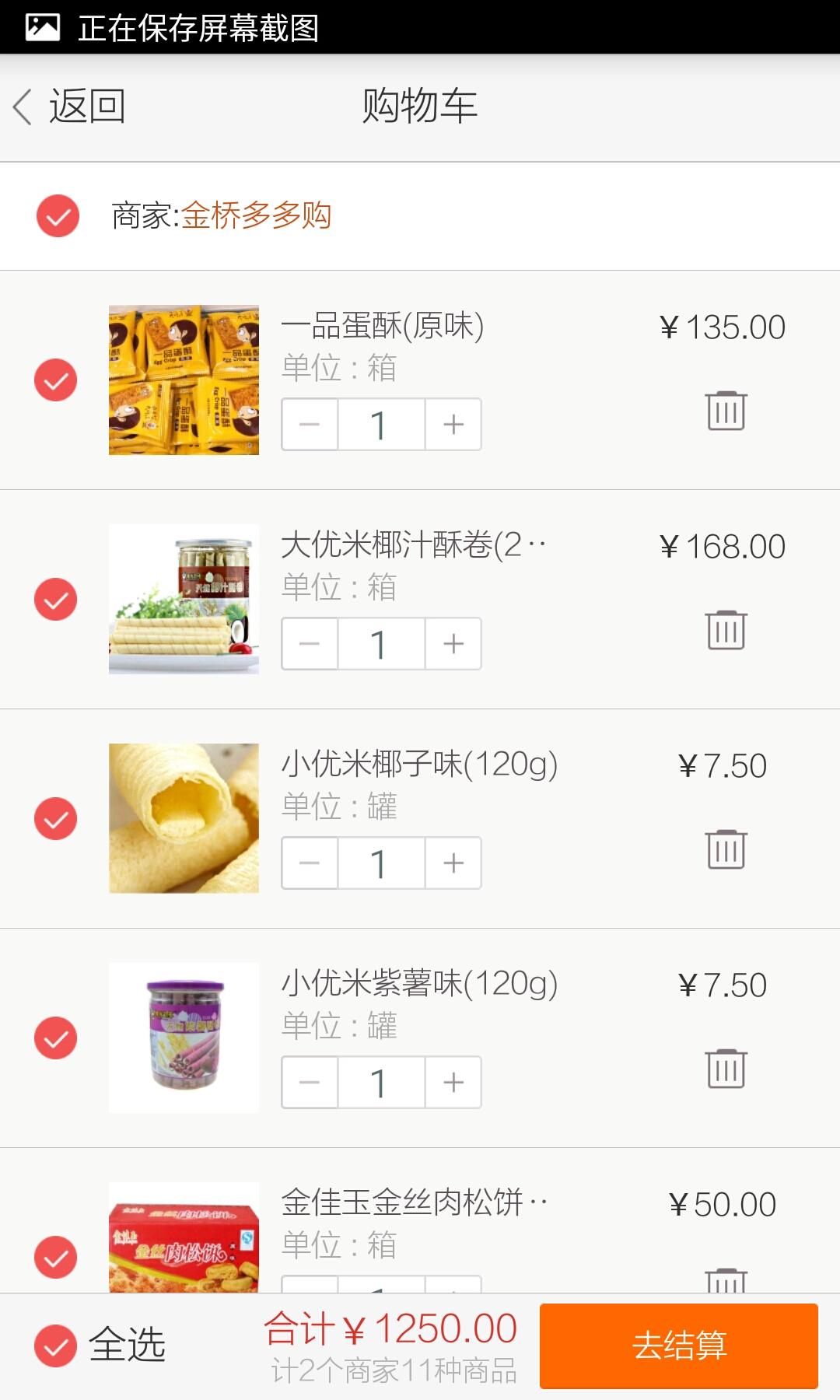
Task: Increase quantity of 一品蛋酥(原味)
Action: click(x=453, y=425)
